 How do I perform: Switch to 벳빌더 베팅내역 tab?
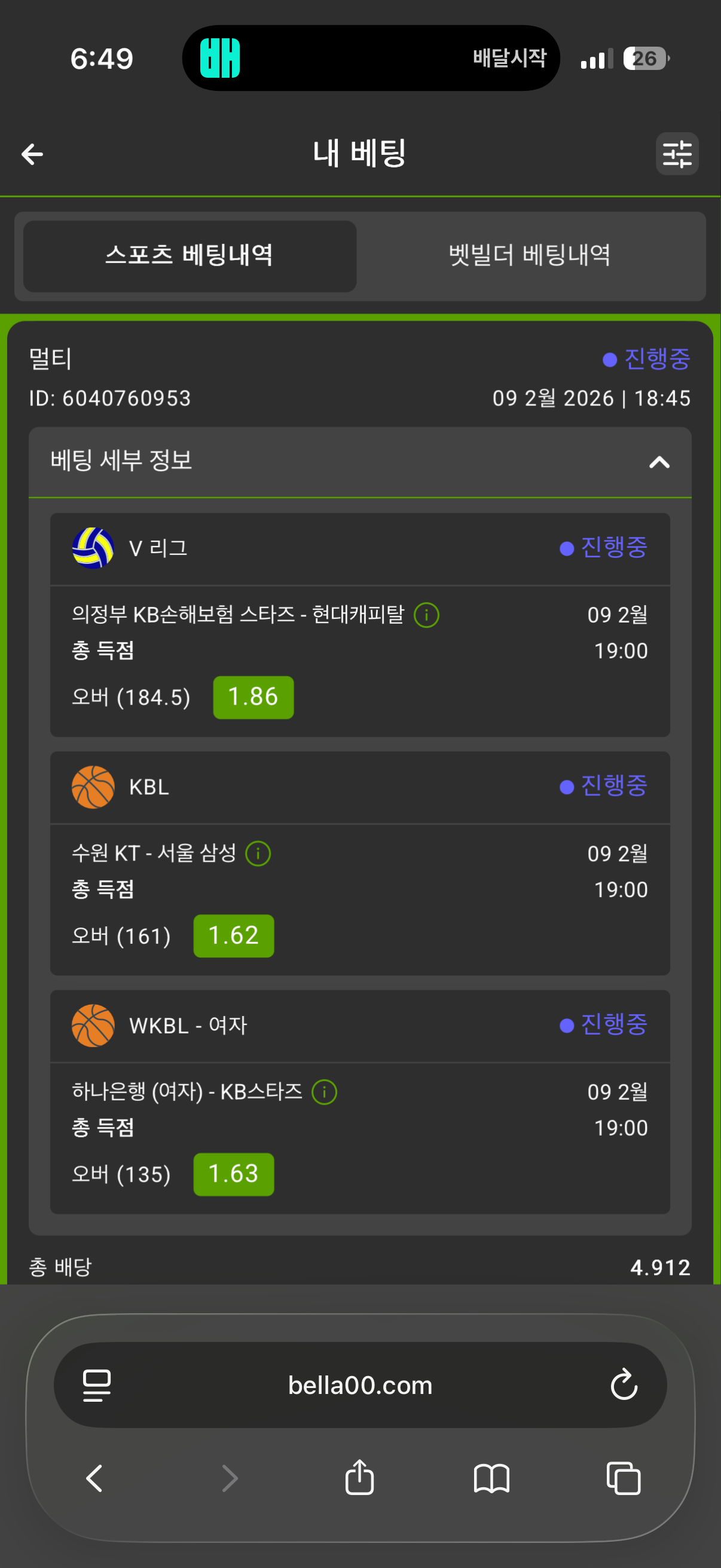[529, 256]
